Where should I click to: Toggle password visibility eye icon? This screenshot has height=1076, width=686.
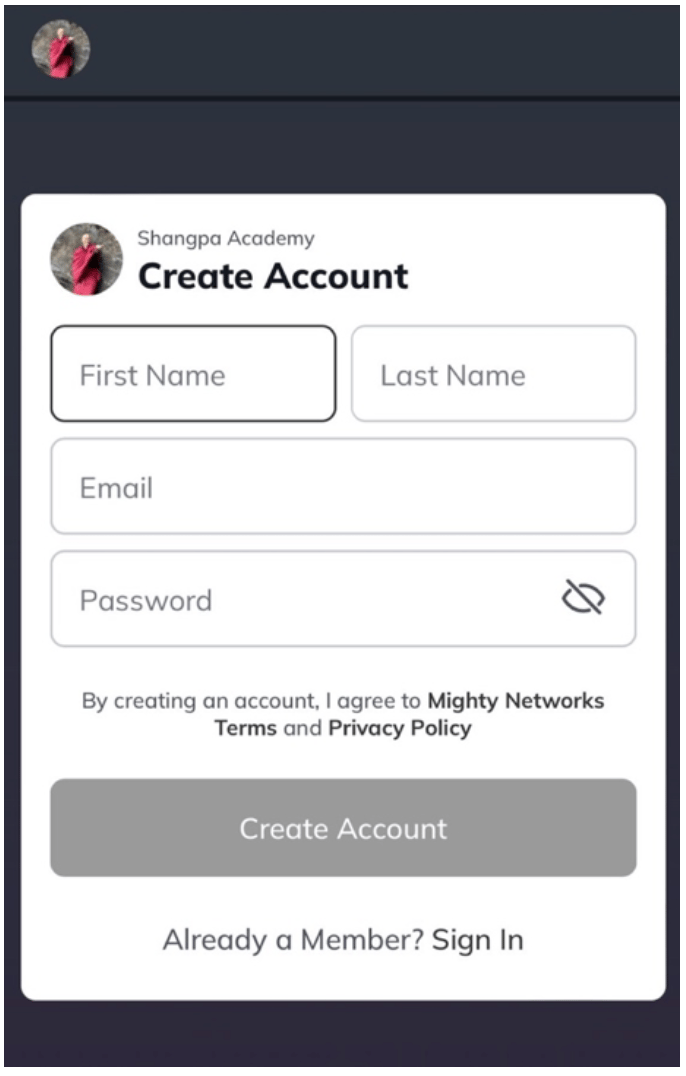tap(583, 598)
